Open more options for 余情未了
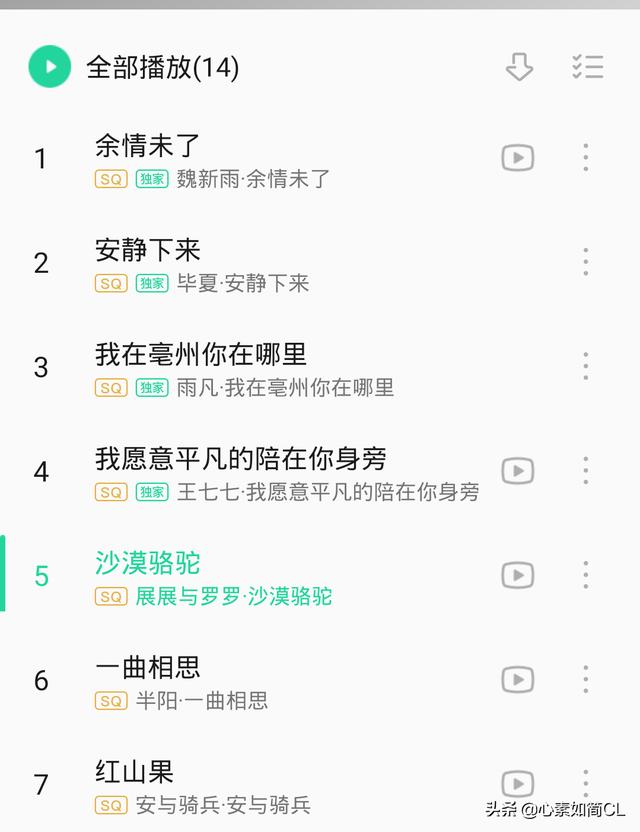This screenshot has width=640, height=832. coord(586,157)
